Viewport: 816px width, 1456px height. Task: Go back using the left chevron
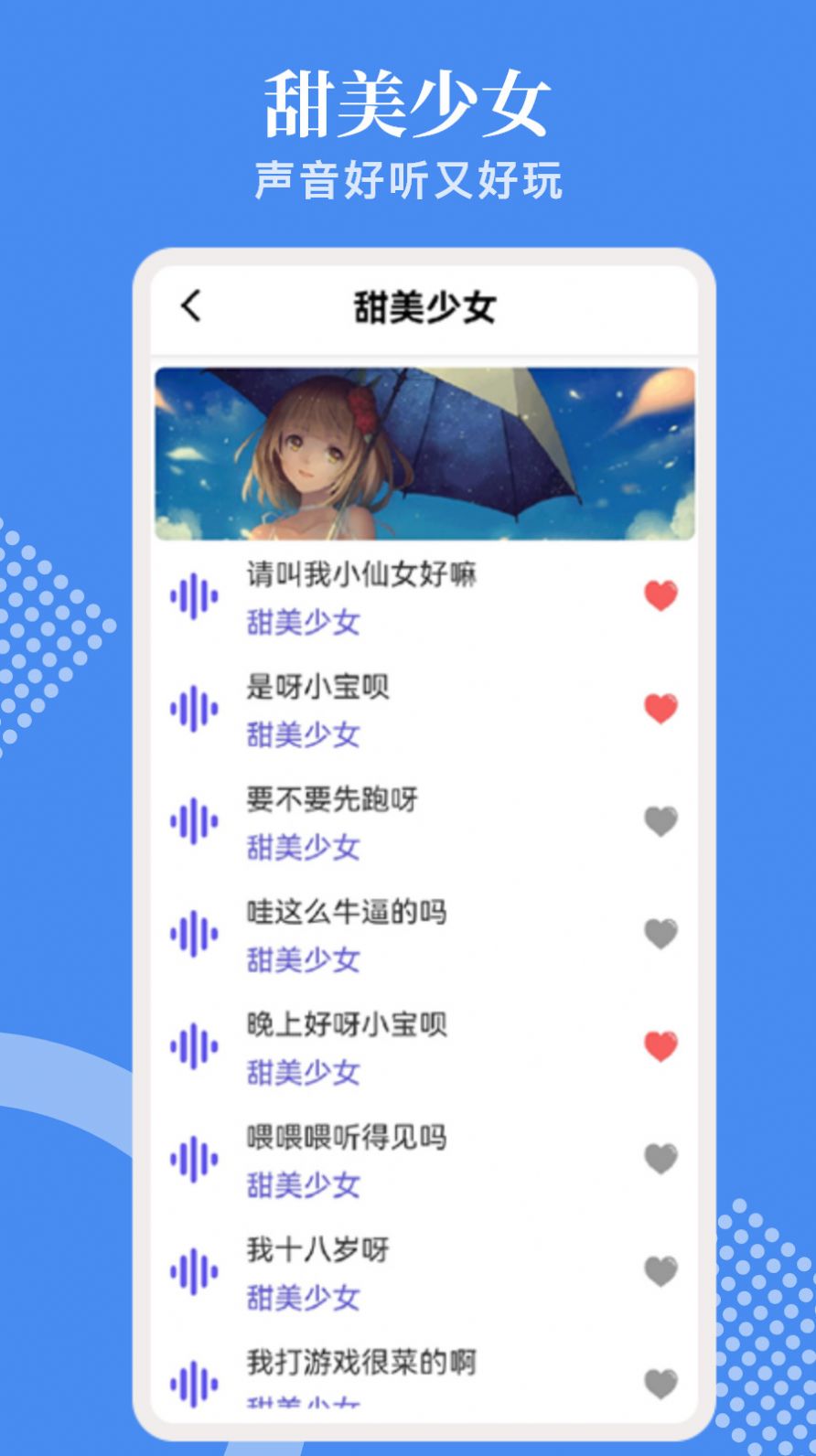(x=192, y=306)
